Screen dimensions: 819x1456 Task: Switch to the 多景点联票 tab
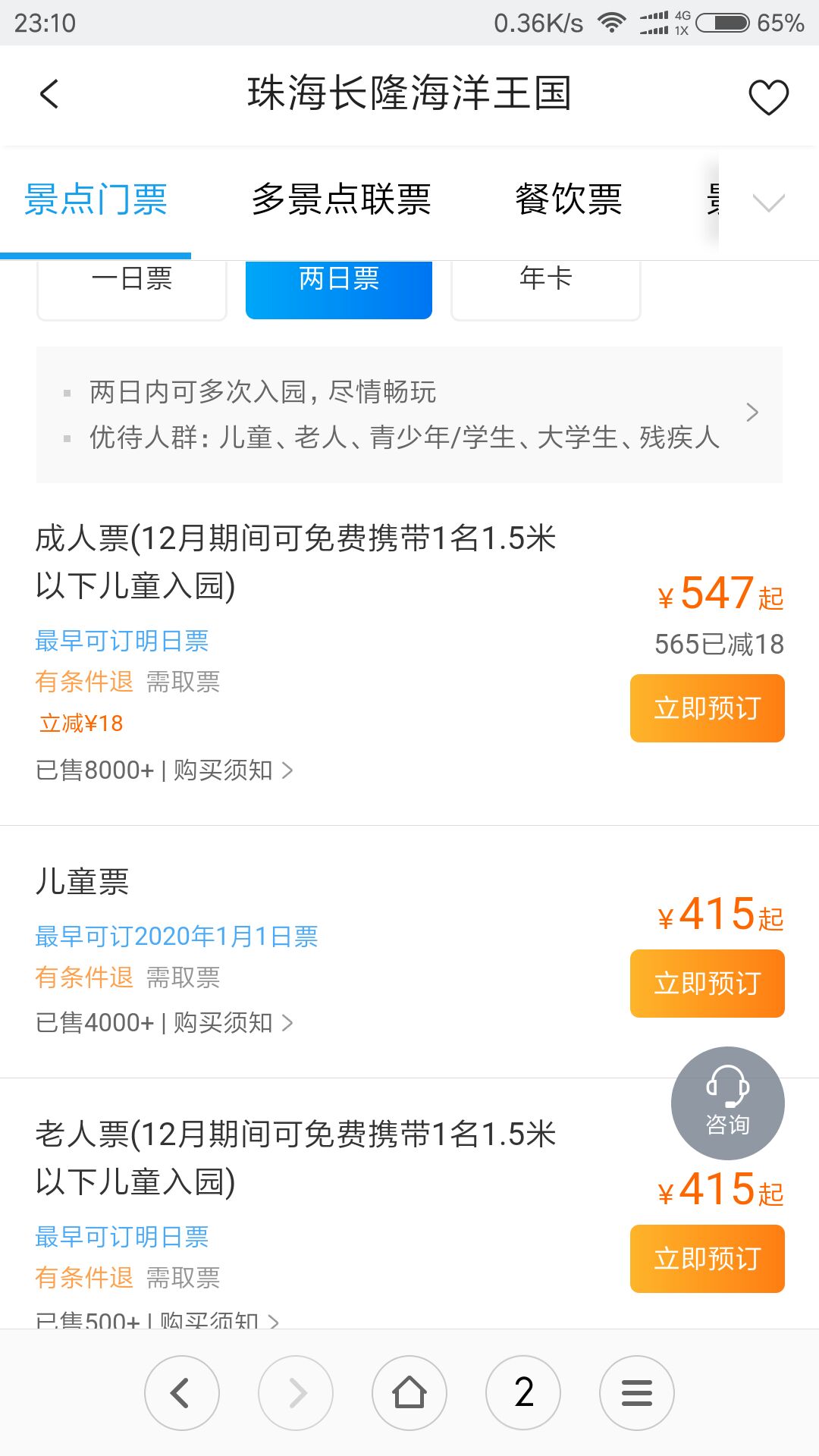[x=341, y=200]
